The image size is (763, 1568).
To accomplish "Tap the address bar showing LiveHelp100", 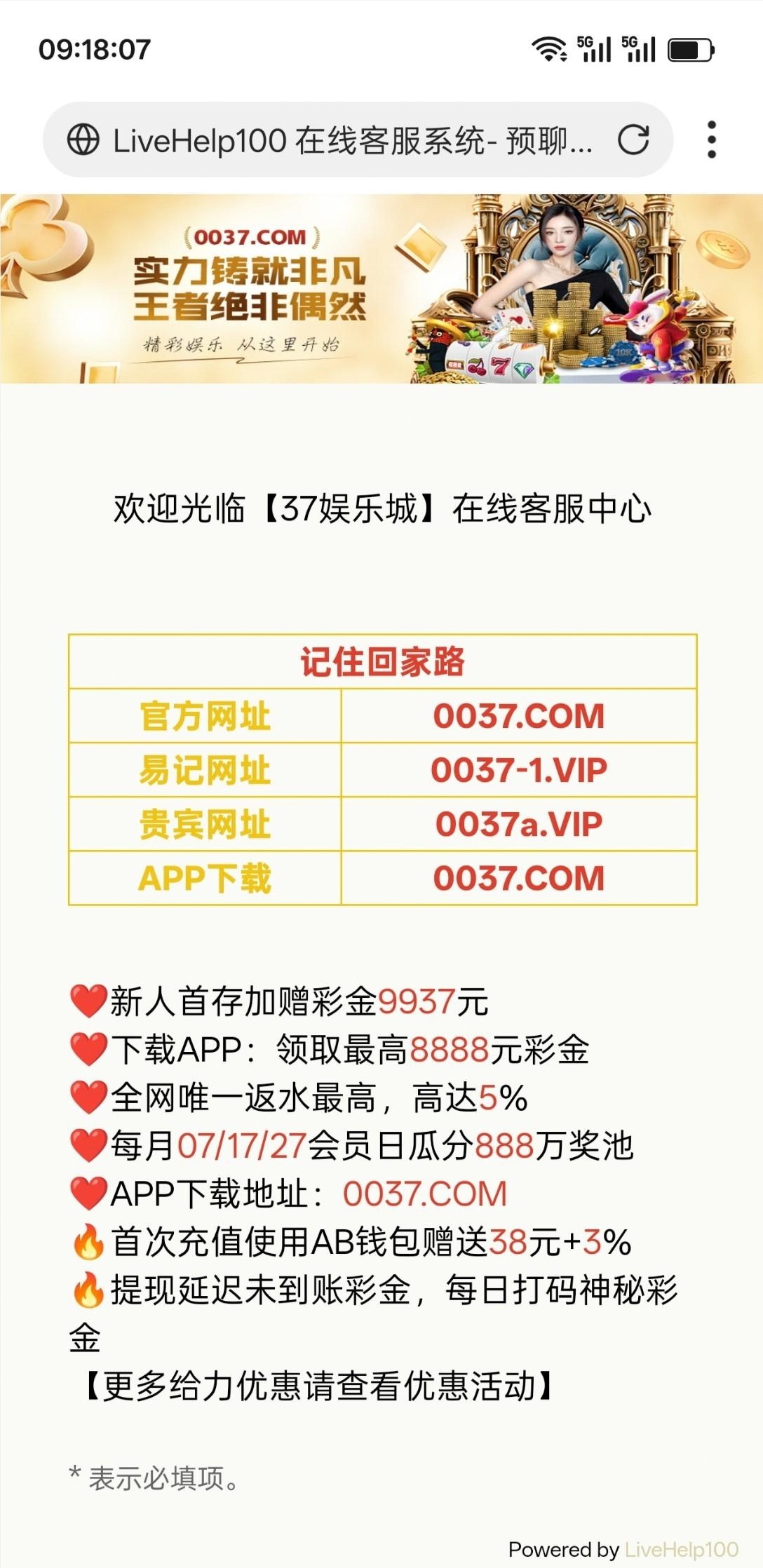I will click(351, 140).
